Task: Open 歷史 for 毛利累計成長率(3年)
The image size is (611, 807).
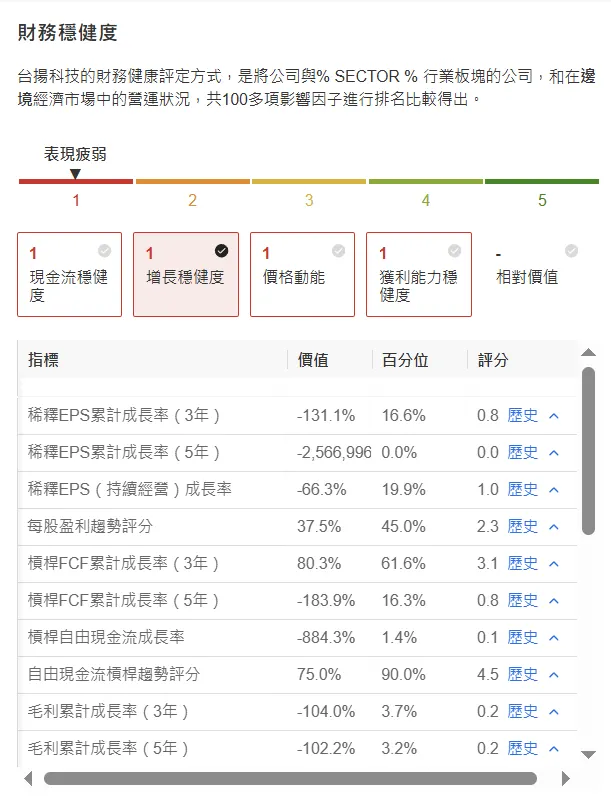Action: tap(522, 712)
